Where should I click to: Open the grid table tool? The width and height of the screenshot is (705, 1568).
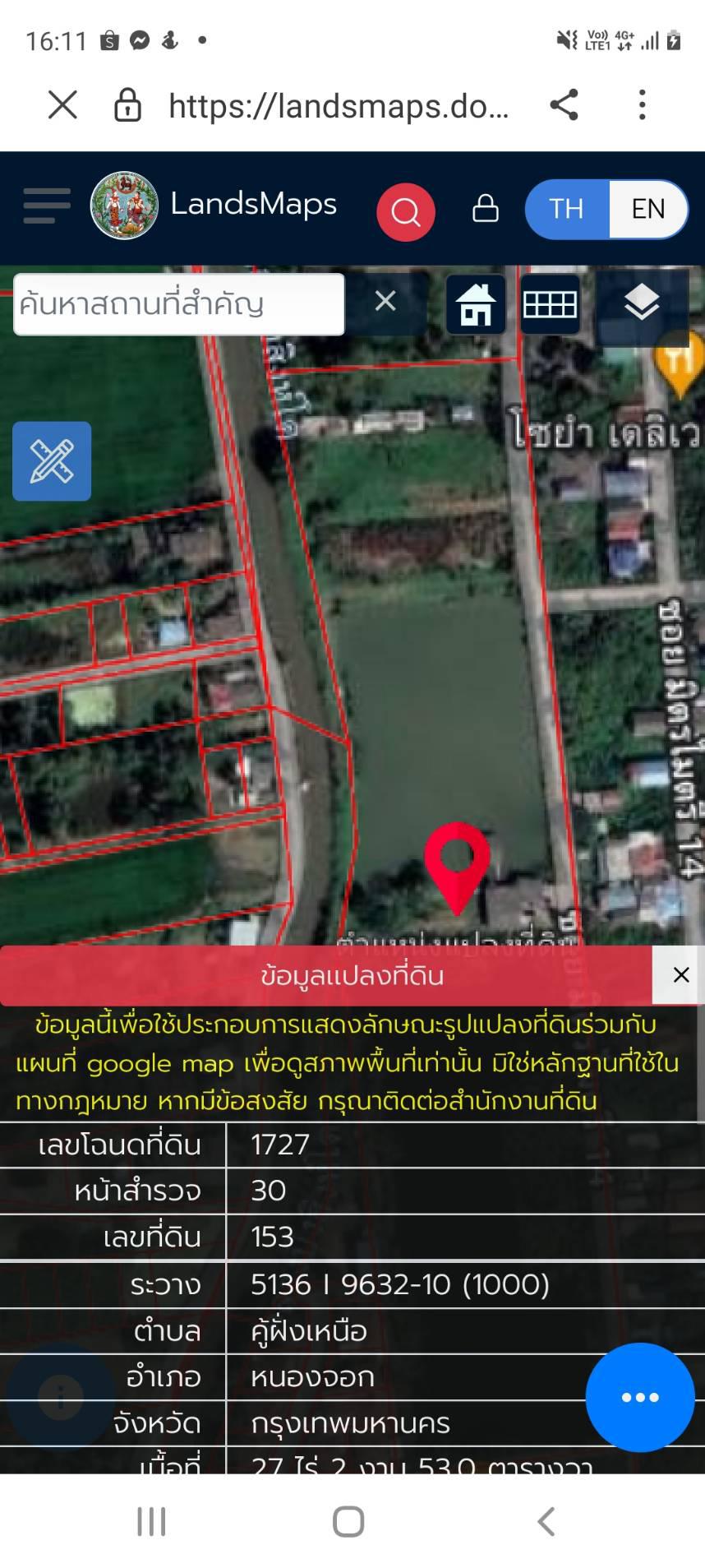[x=550, y=304]
